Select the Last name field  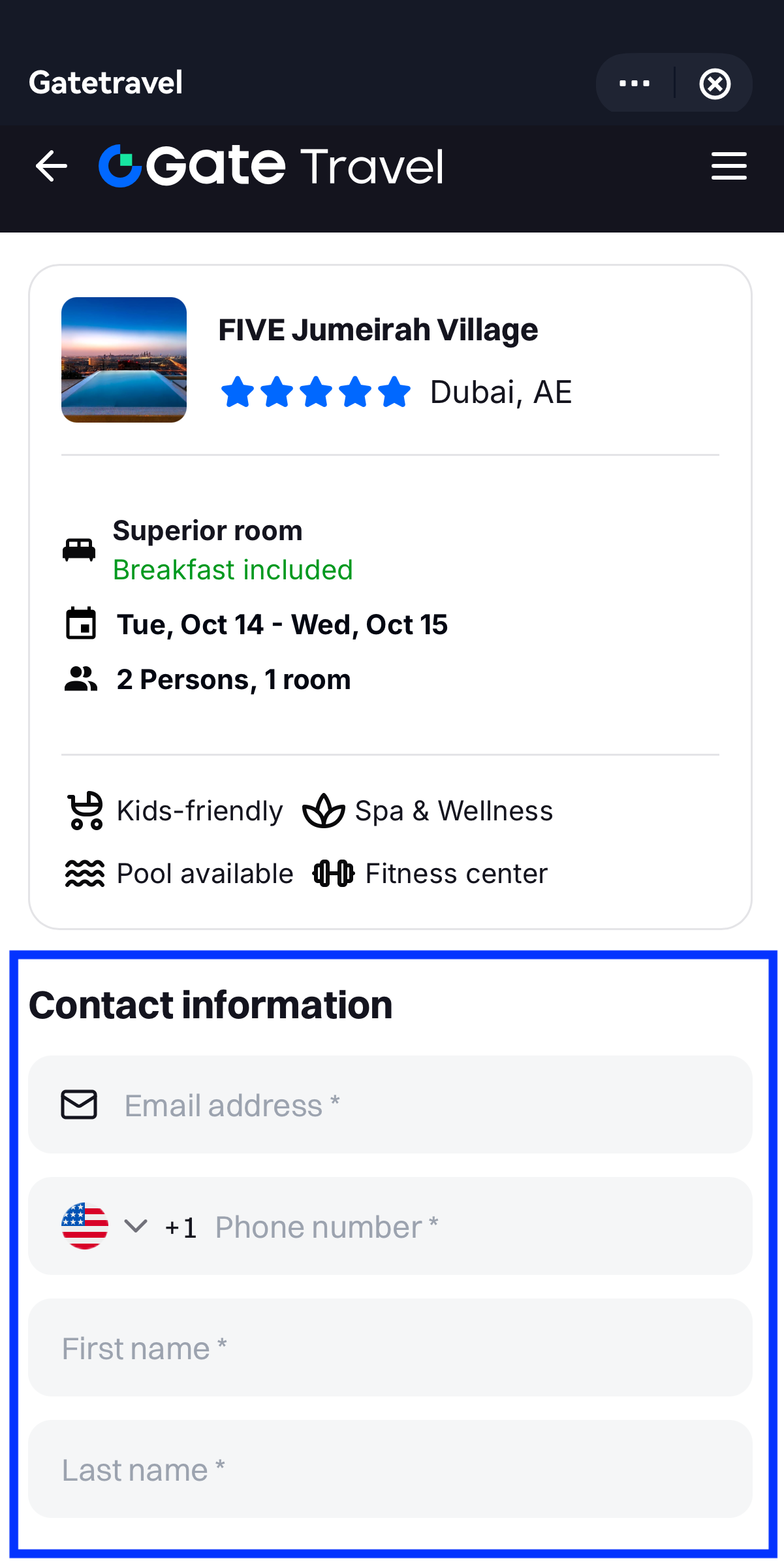point(390,1470)
